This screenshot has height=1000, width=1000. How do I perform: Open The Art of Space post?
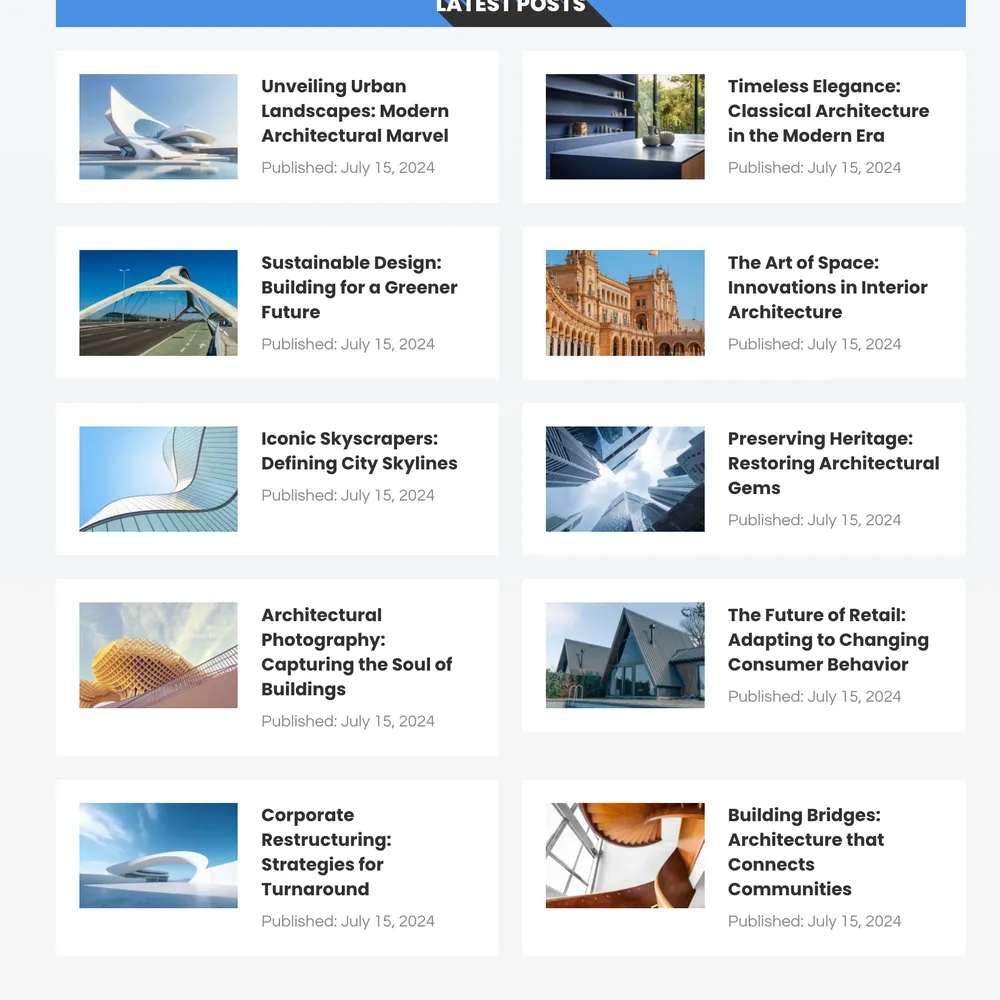[x=827, y=287]
